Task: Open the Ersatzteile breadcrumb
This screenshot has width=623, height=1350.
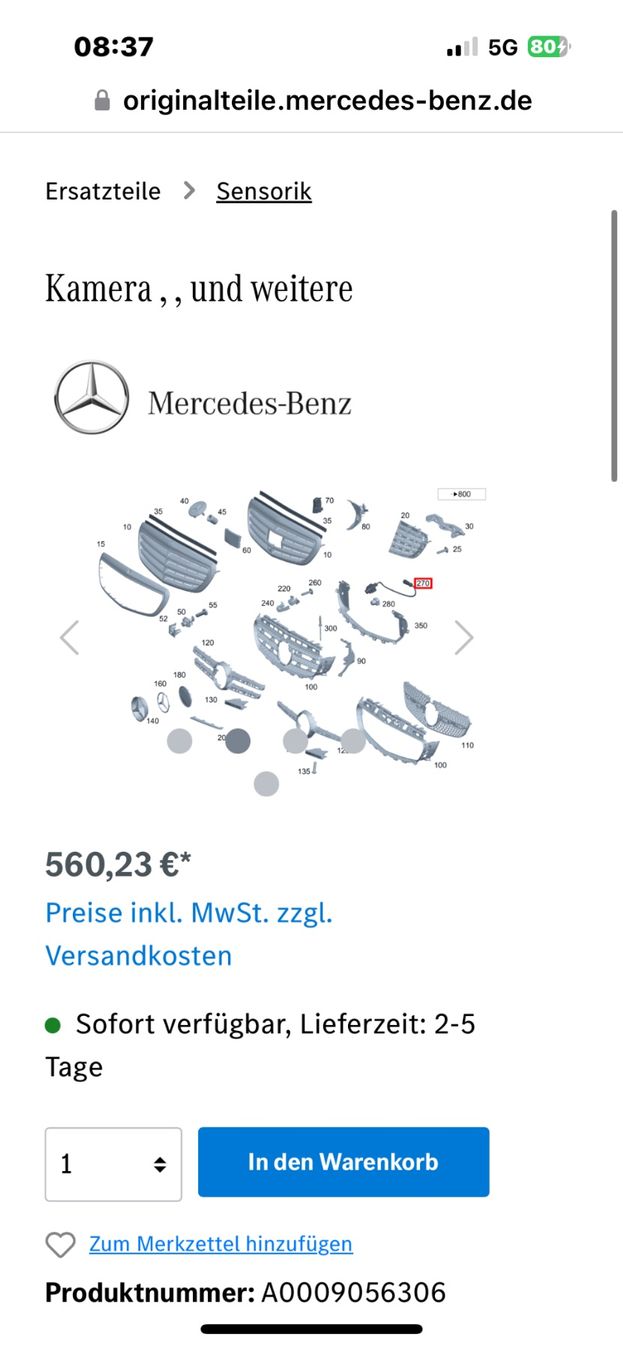Action: point(102,191)
